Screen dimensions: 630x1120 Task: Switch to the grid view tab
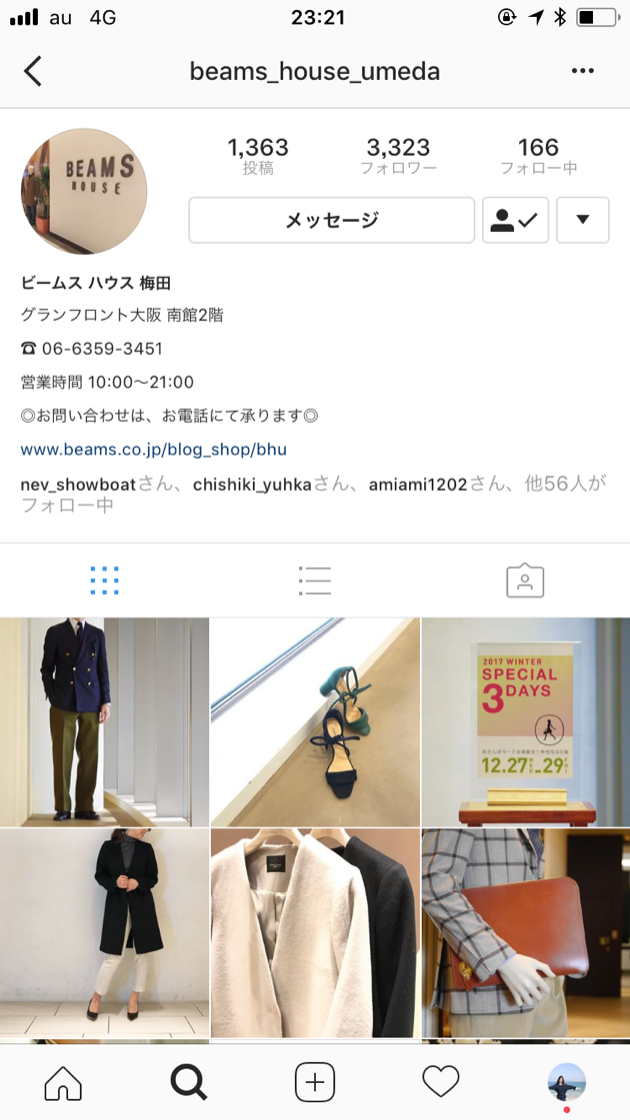tap(104, 580)
